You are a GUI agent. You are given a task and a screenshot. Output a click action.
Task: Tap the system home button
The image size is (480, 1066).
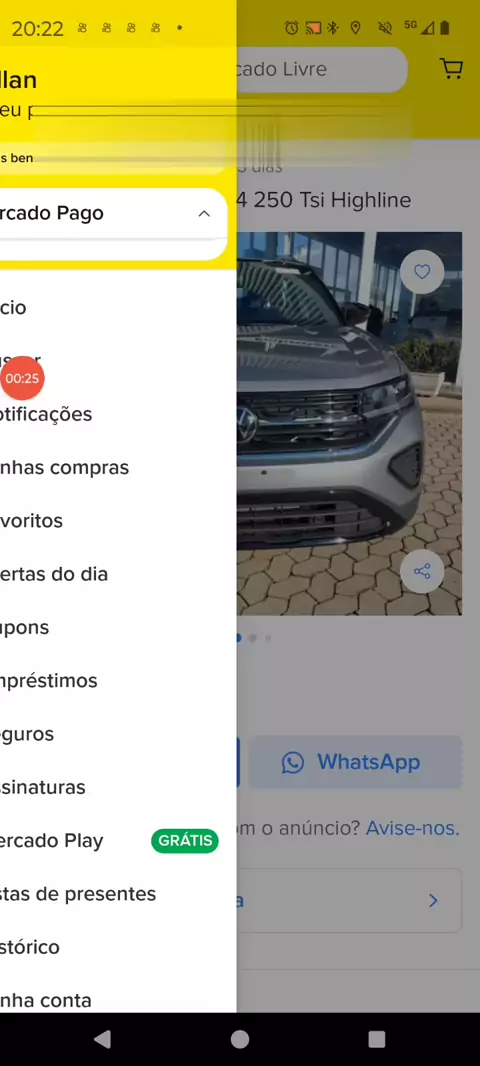(240, 1039)
